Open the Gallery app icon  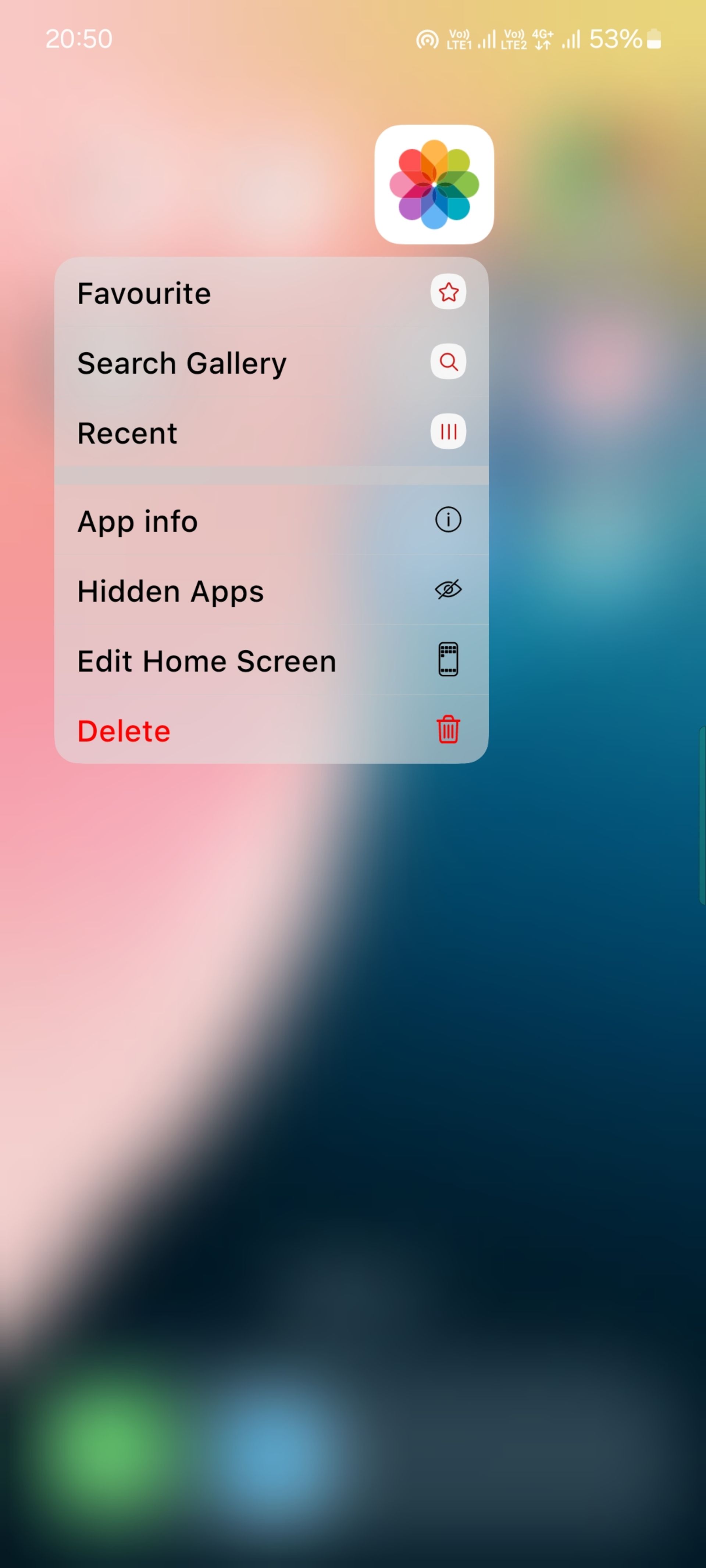[x=434, y=184]
